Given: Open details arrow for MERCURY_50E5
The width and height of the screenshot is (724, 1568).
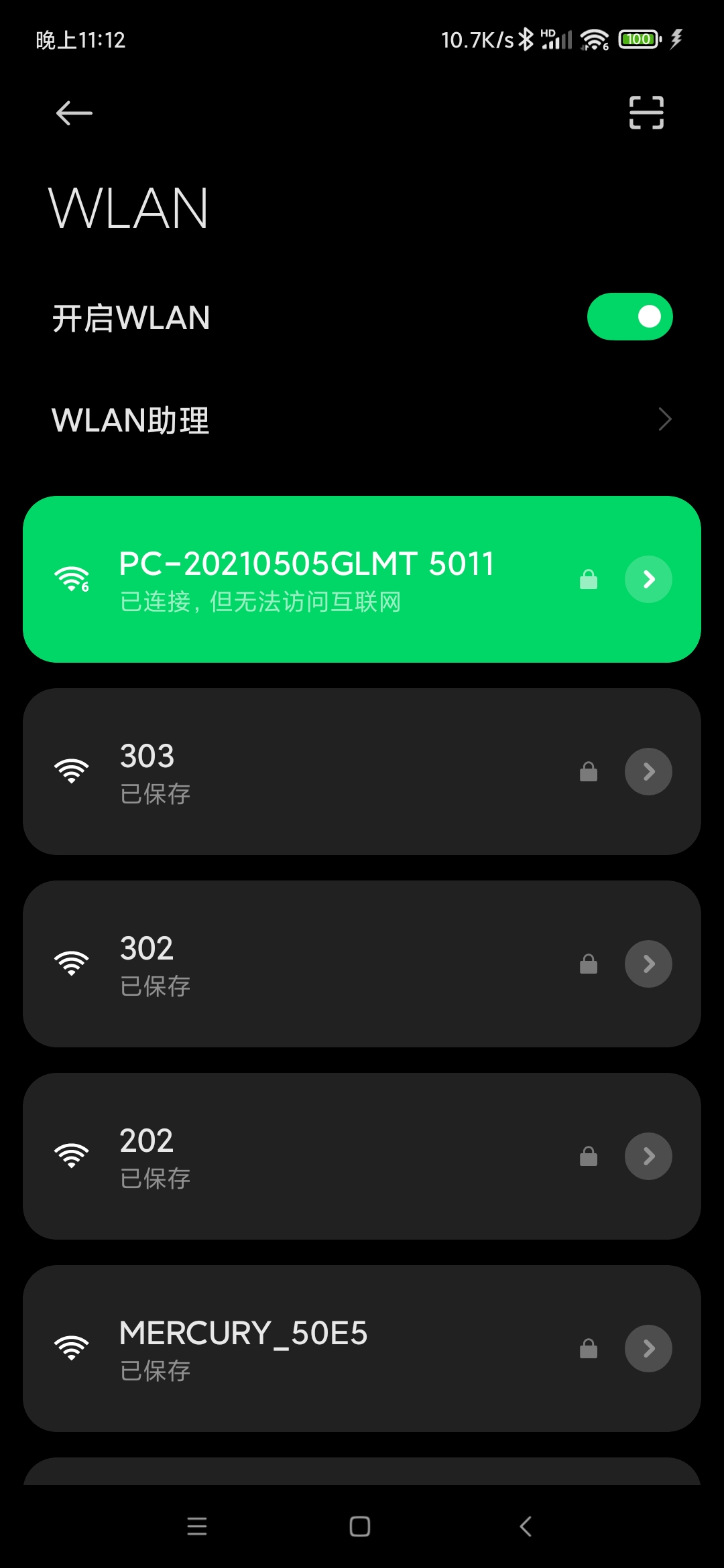Looking at the screenshot, I should point(648,1348).
